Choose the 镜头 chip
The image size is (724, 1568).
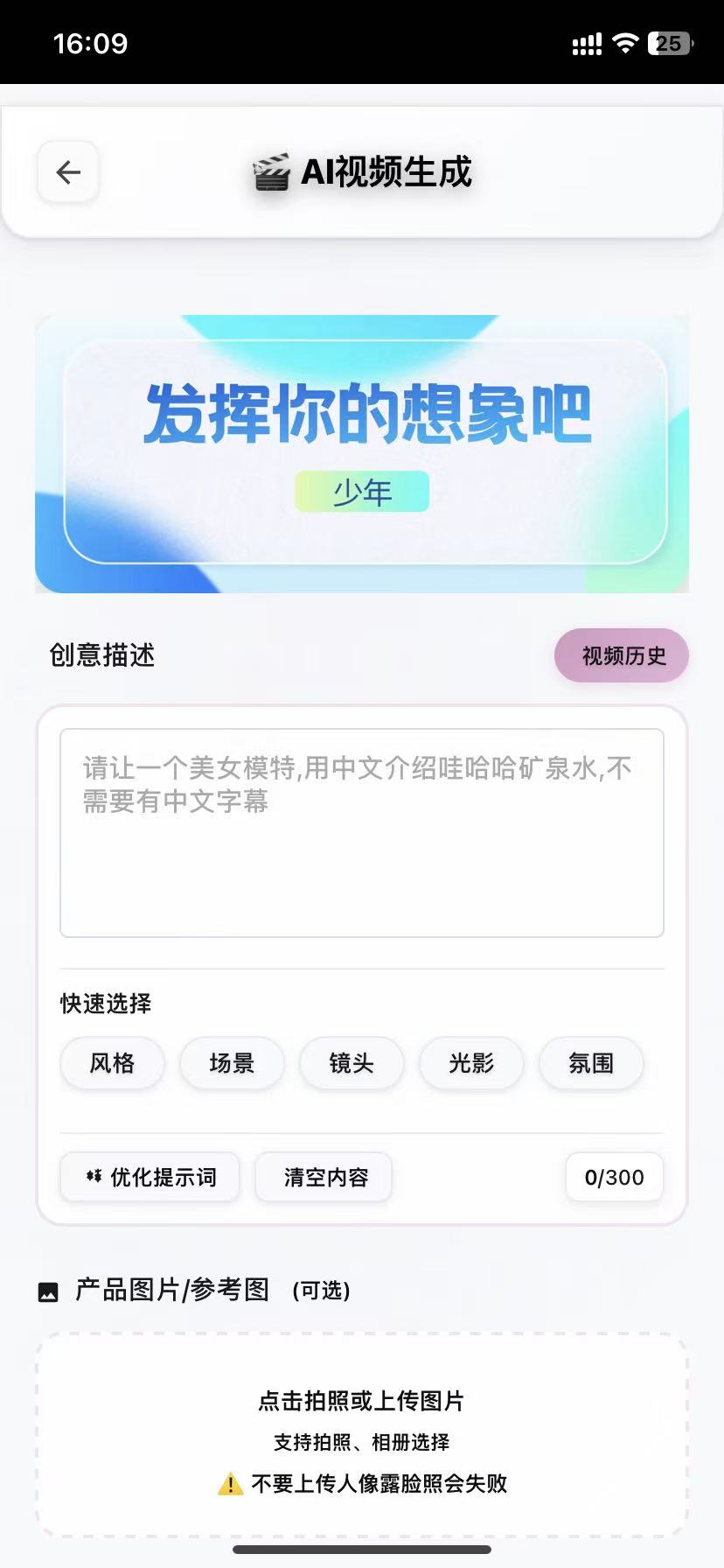pyautogui.click(x=352, y=1063)
